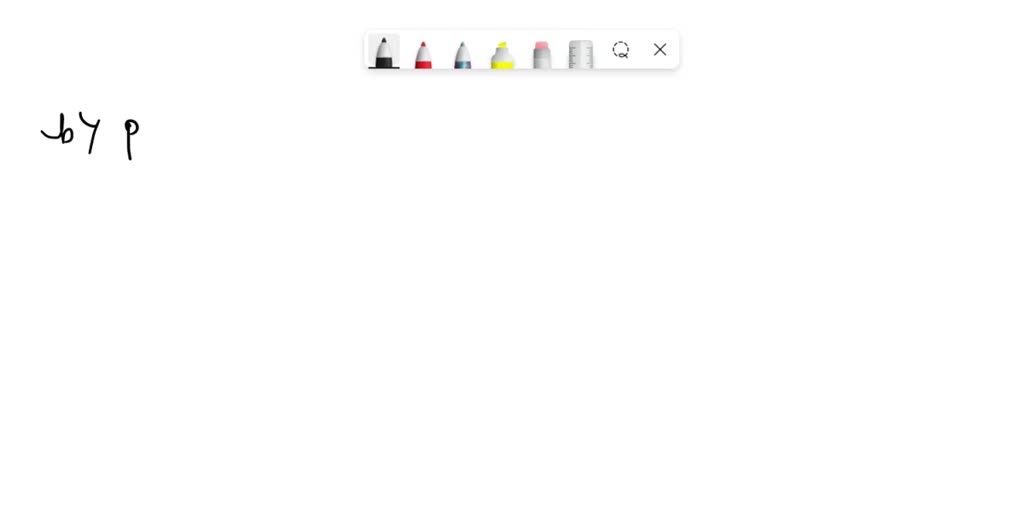The width and height of the screenshot is (1024, 512).
Task: Open the ruler tool
Action: (x=581, y=52)
